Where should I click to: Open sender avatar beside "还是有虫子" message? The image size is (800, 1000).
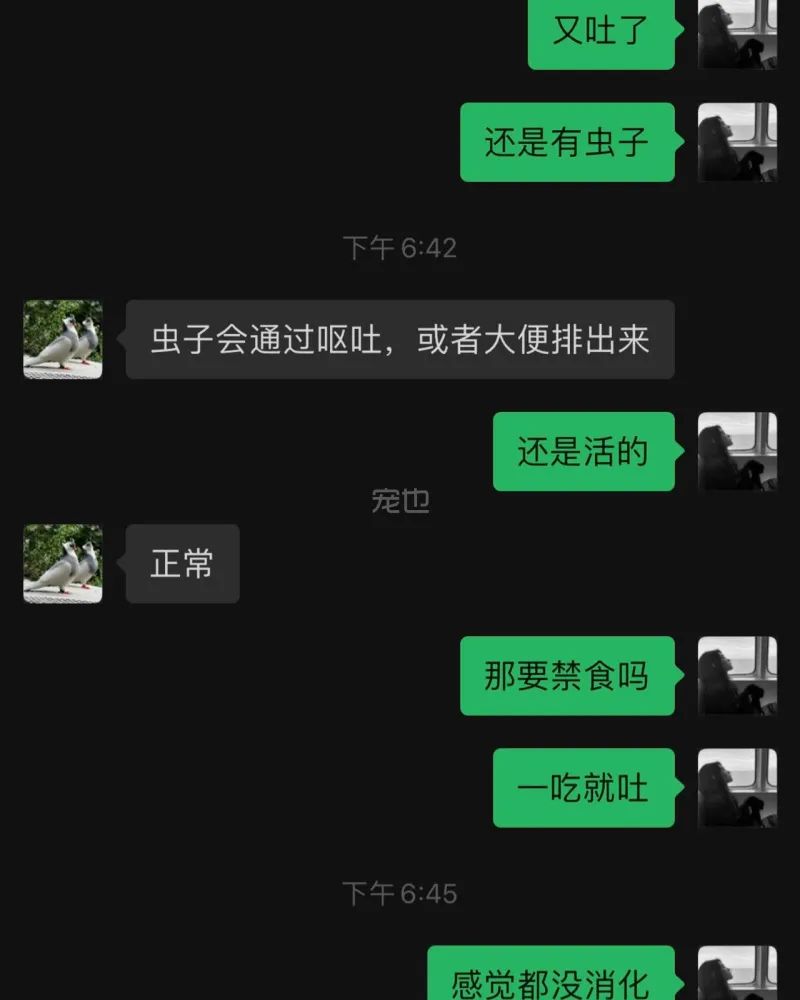click(737, 142)
